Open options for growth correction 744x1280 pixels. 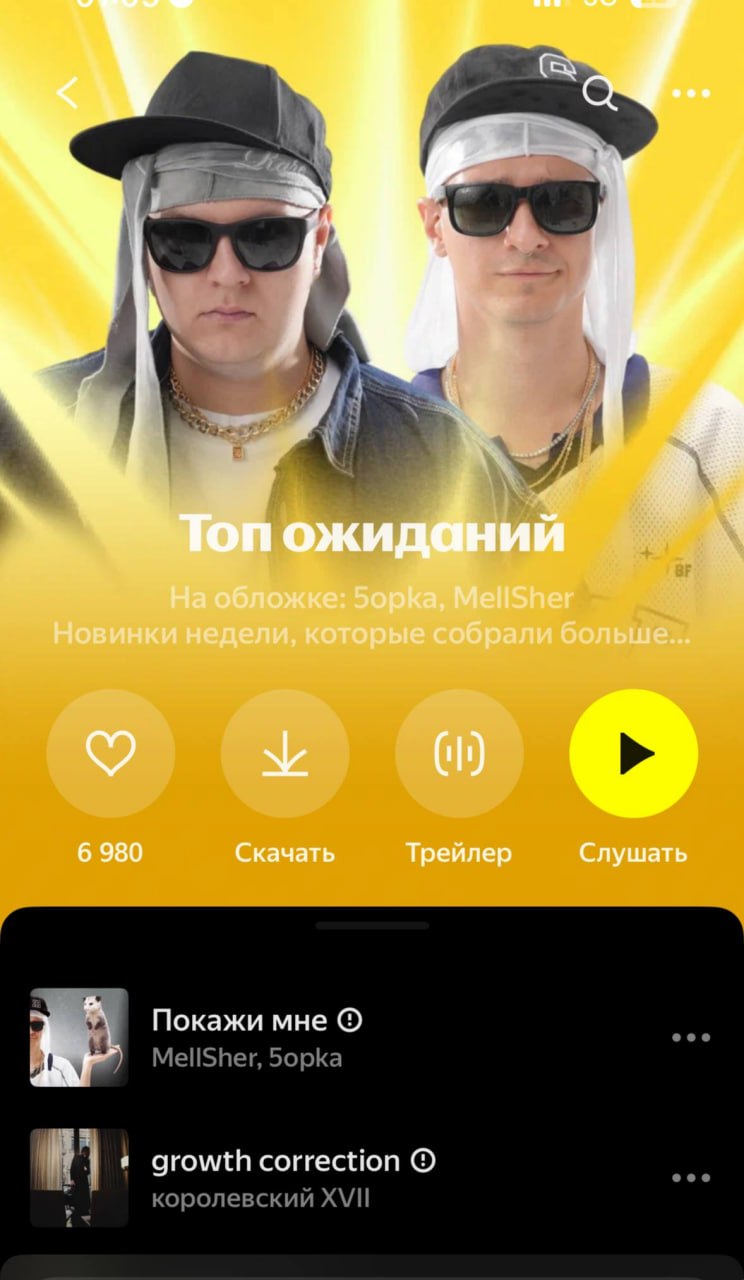[x=691, y=1178]
